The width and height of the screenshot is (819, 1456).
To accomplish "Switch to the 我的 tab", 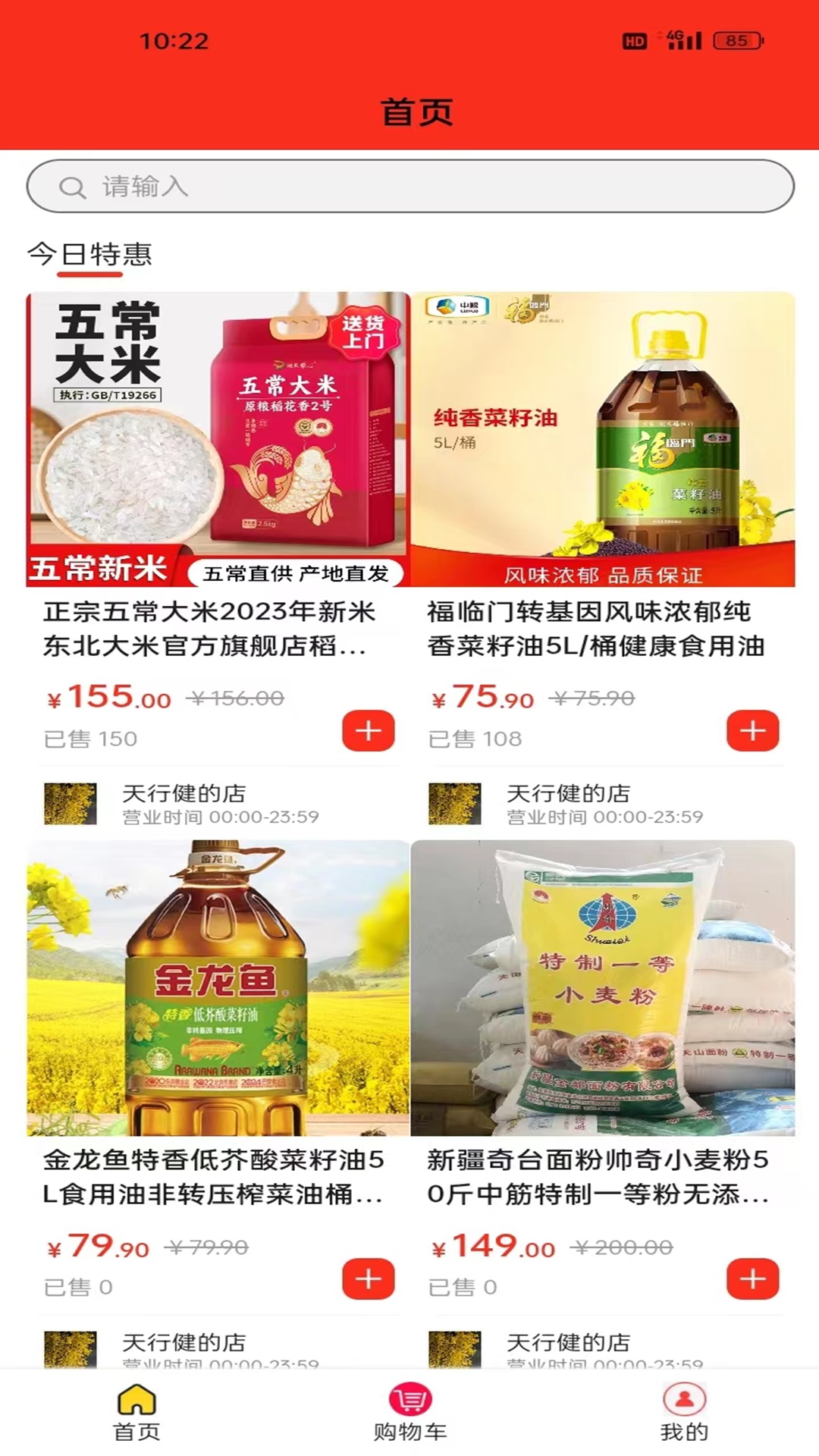I will click(684, 1412).
